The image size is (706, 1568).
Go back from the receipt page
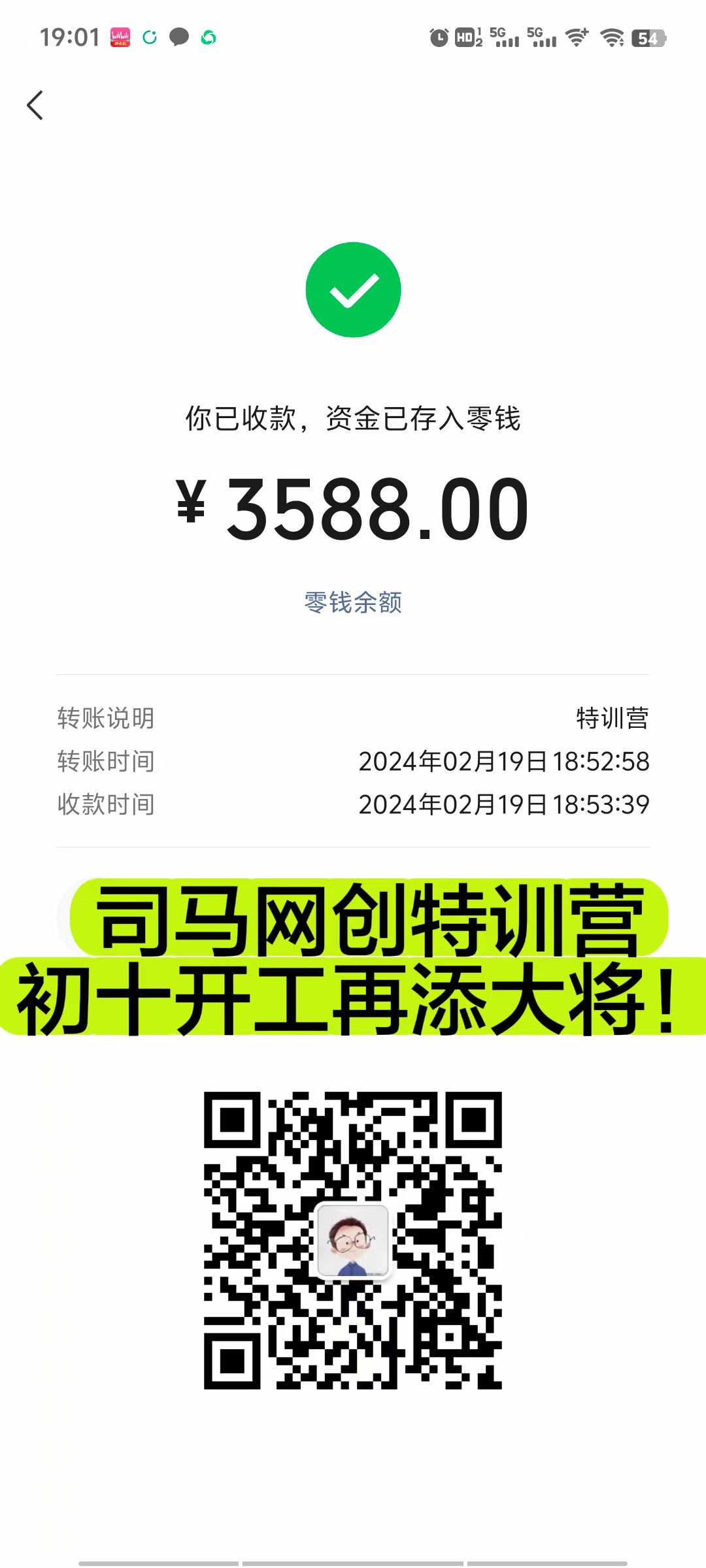(x=35, y=105)
